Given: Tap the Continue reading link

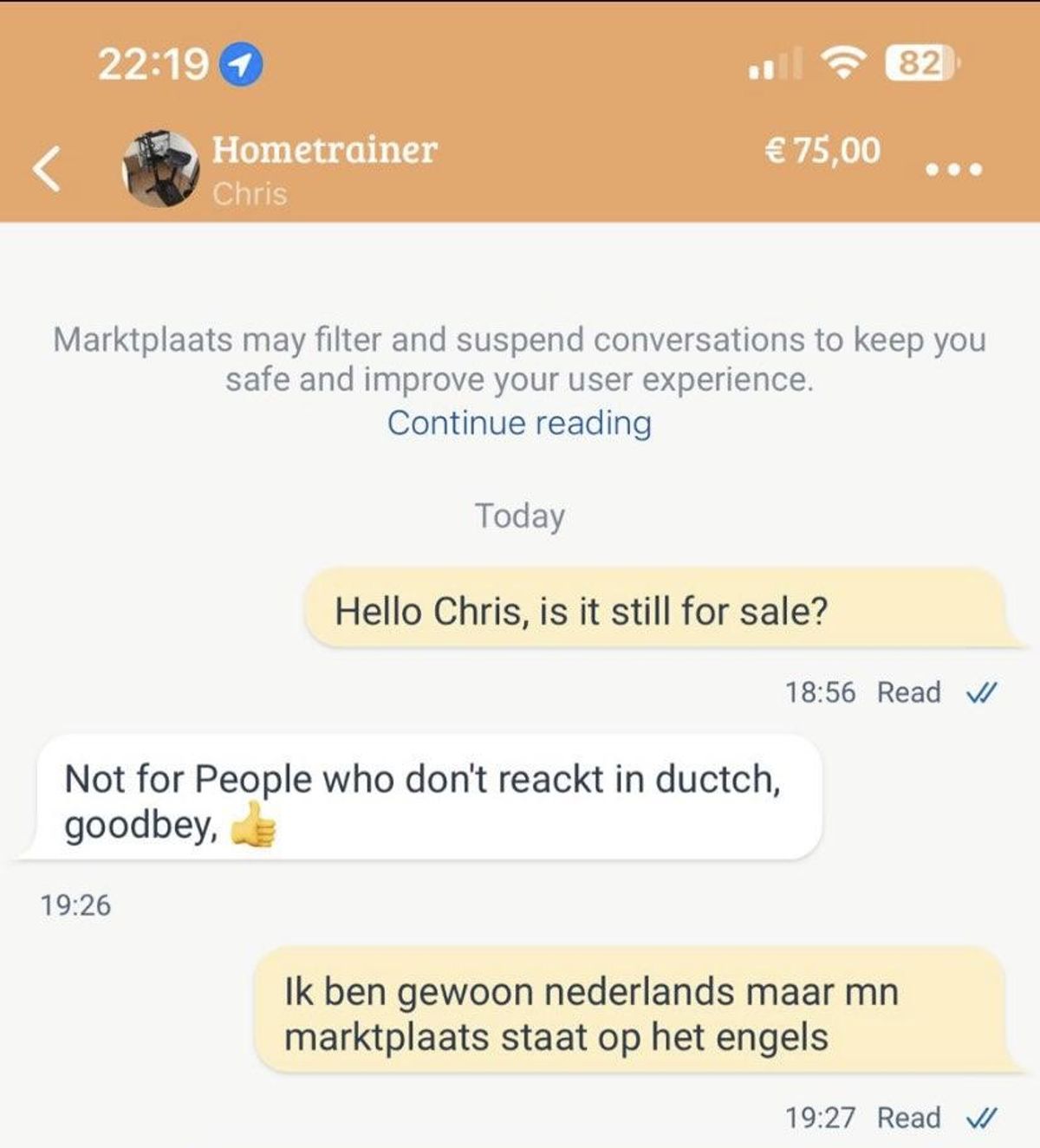Looking at the screenshot, I should point(519,423).
